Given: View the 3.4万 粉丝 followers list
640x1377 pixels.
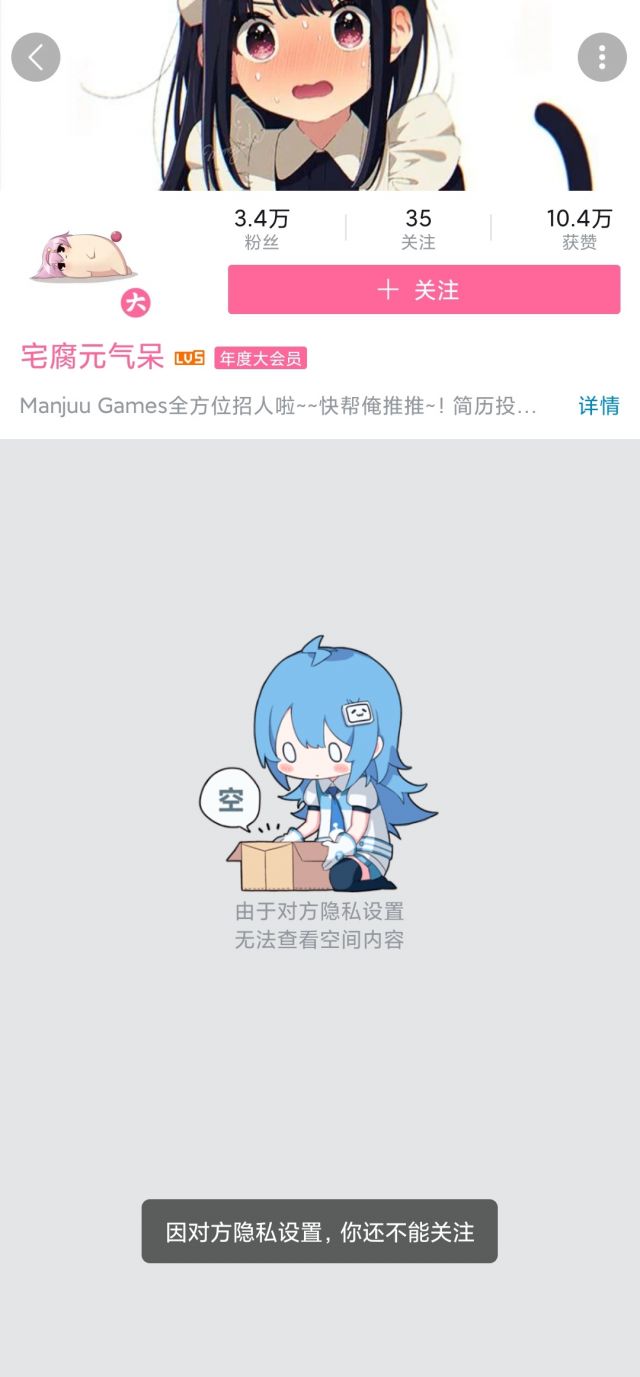Looking at the screenshot, I should coord(262,228).
